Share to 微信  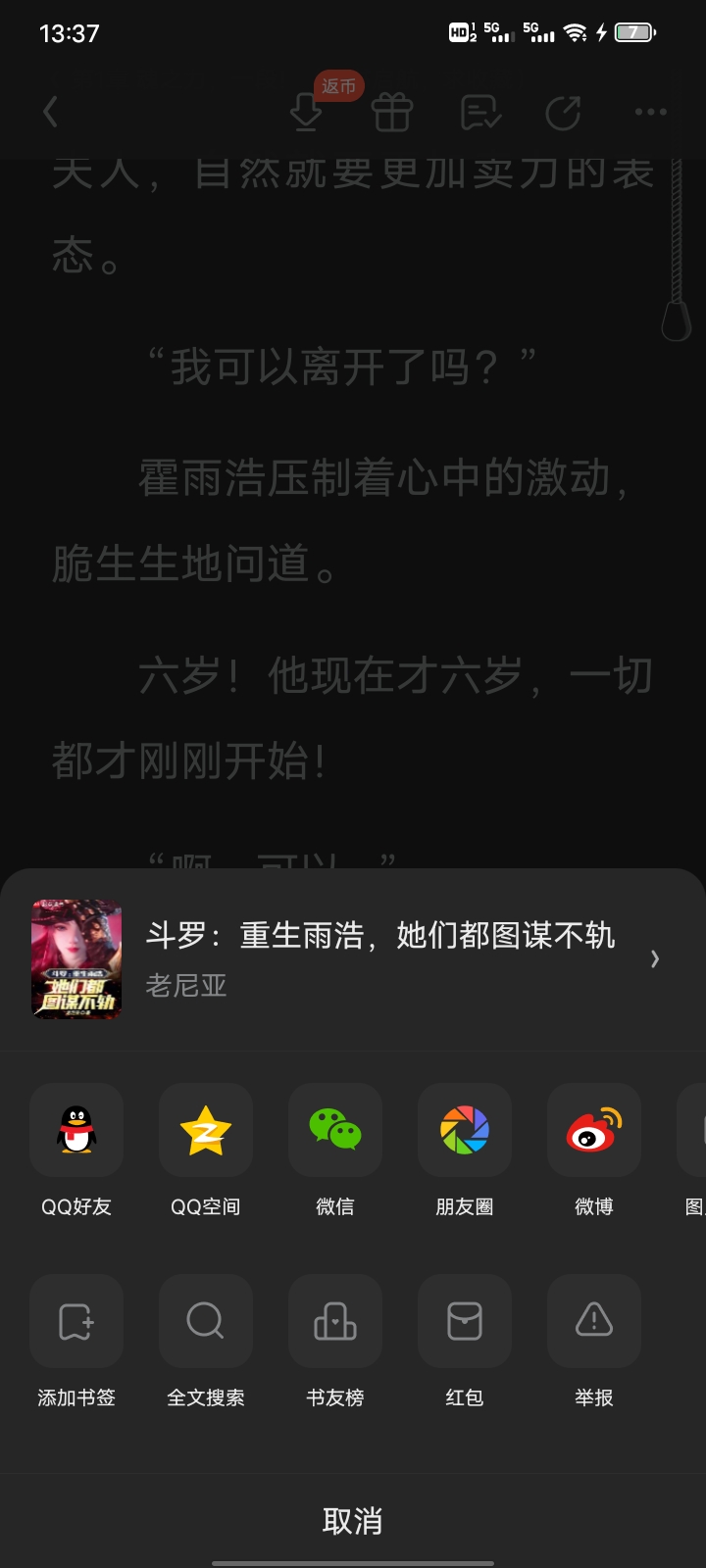click(x=335, y=1130)
